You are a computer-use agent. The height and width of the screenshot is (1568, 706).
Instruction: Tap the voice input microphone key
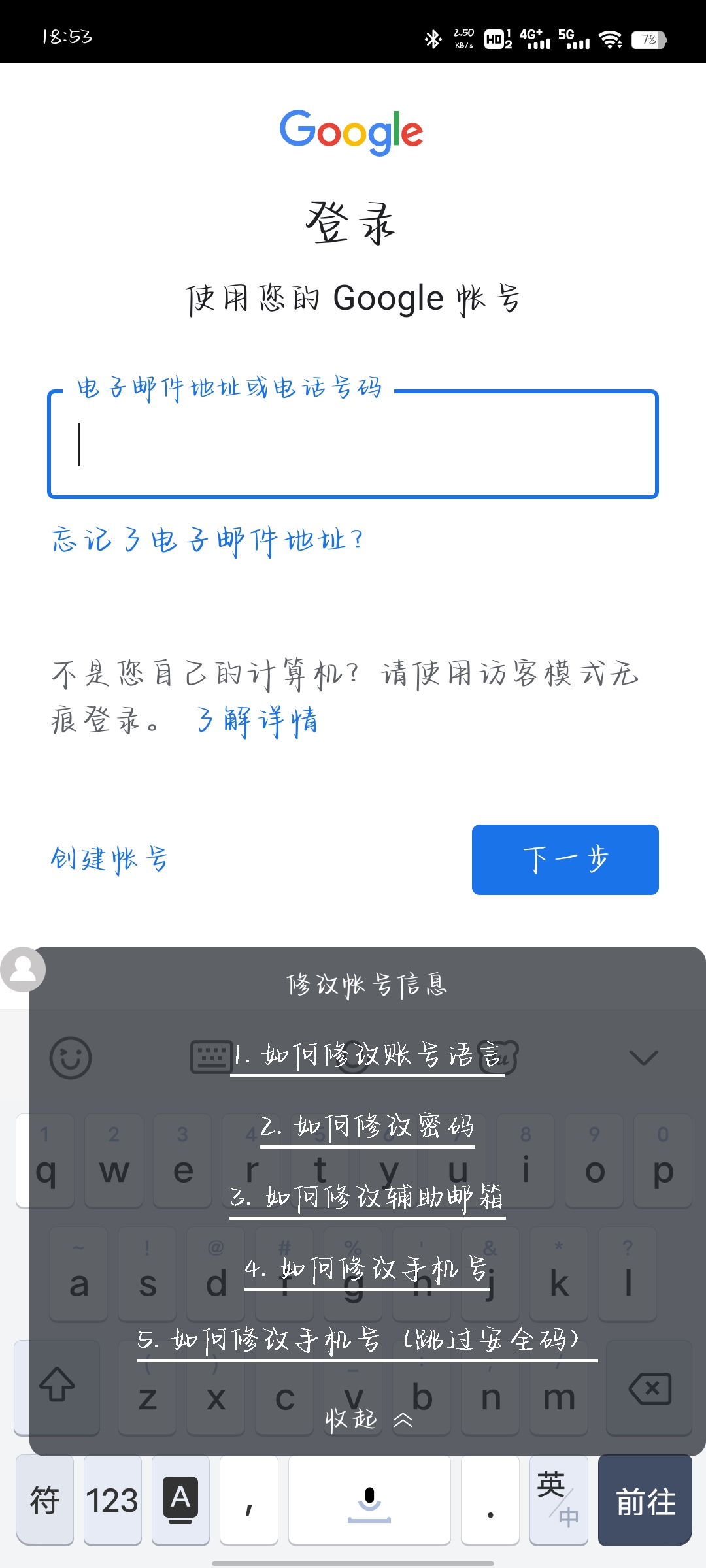369,1501
